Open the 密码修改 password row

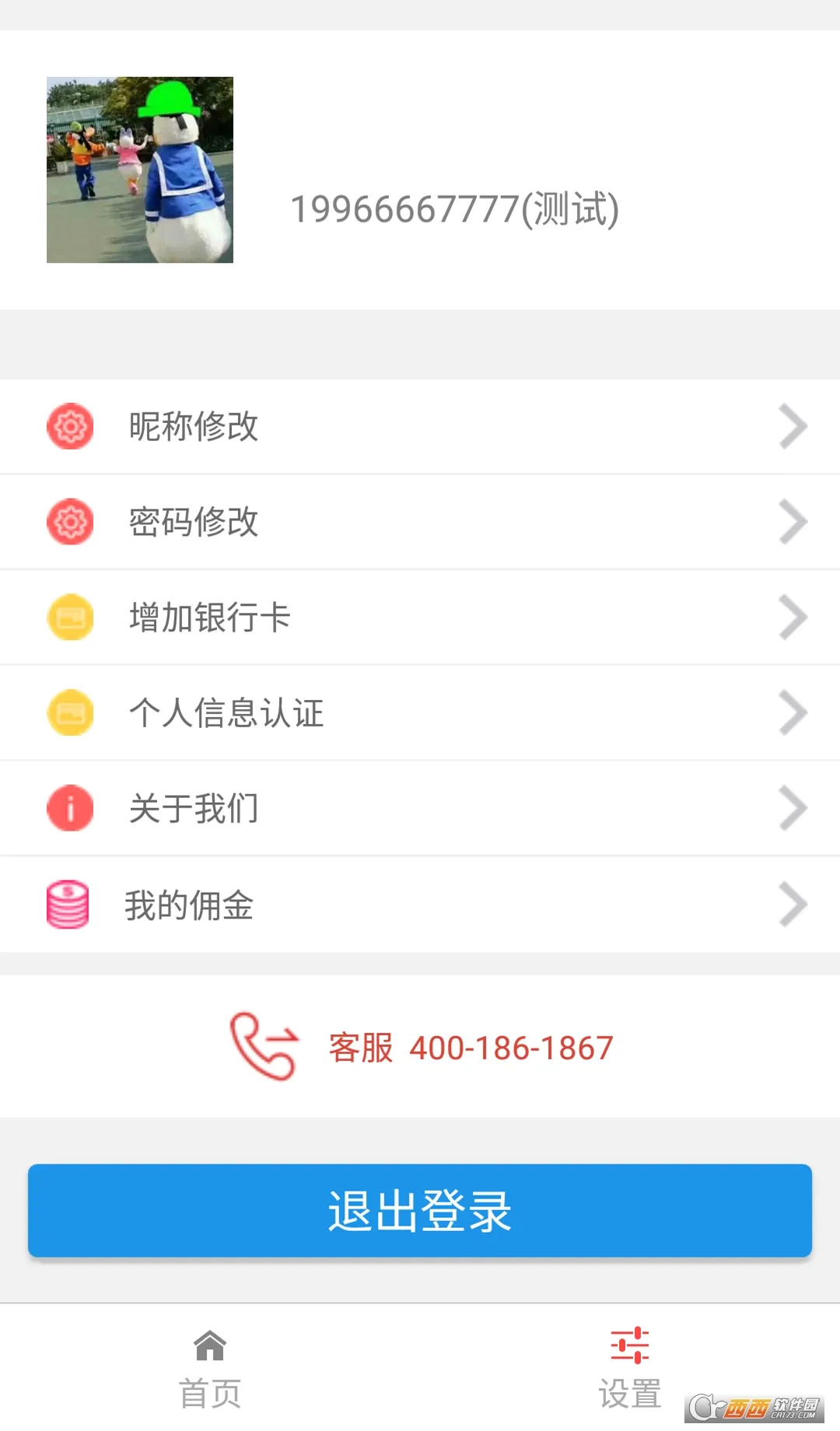click(420, 522)
